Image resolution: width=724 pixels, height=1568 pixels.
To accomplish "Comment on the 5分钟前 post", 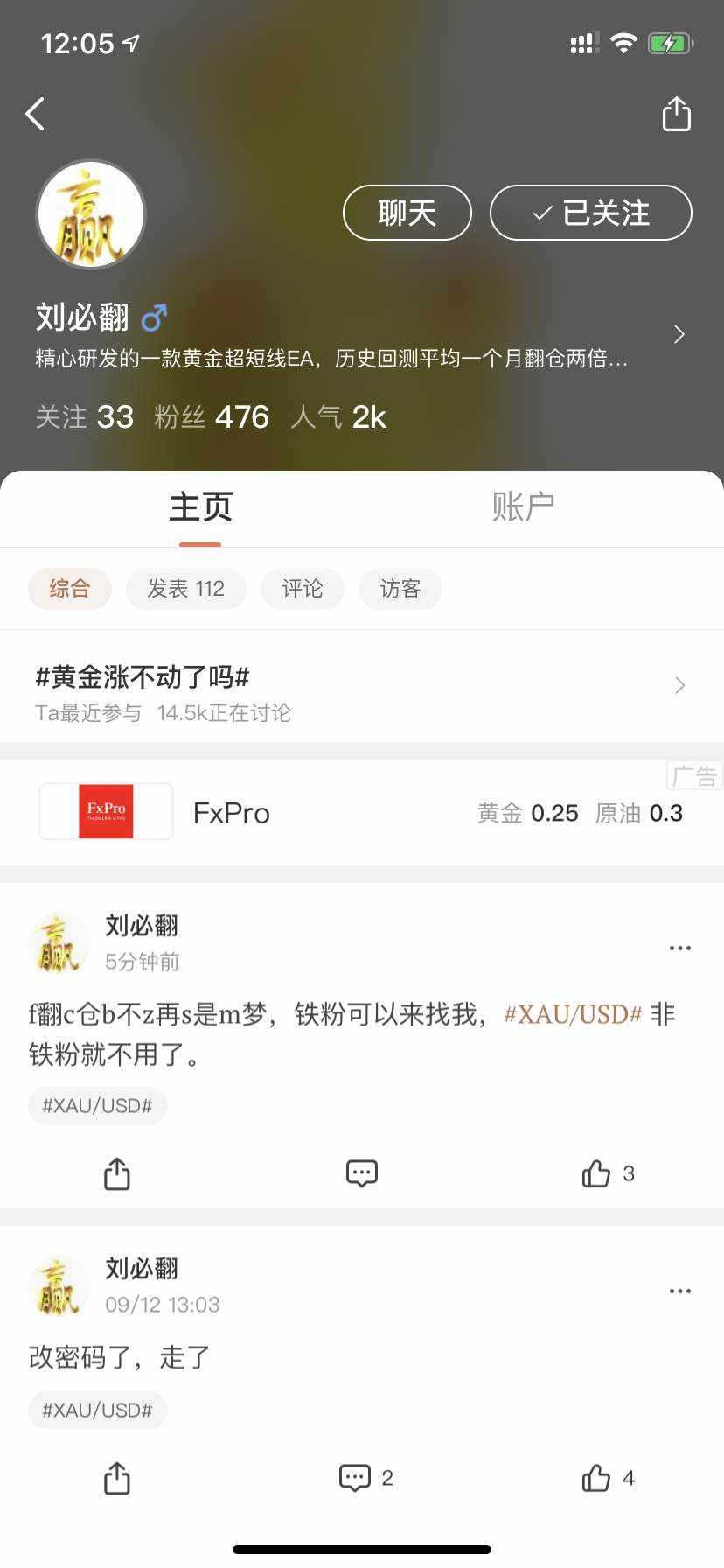I will (362, 1173).
